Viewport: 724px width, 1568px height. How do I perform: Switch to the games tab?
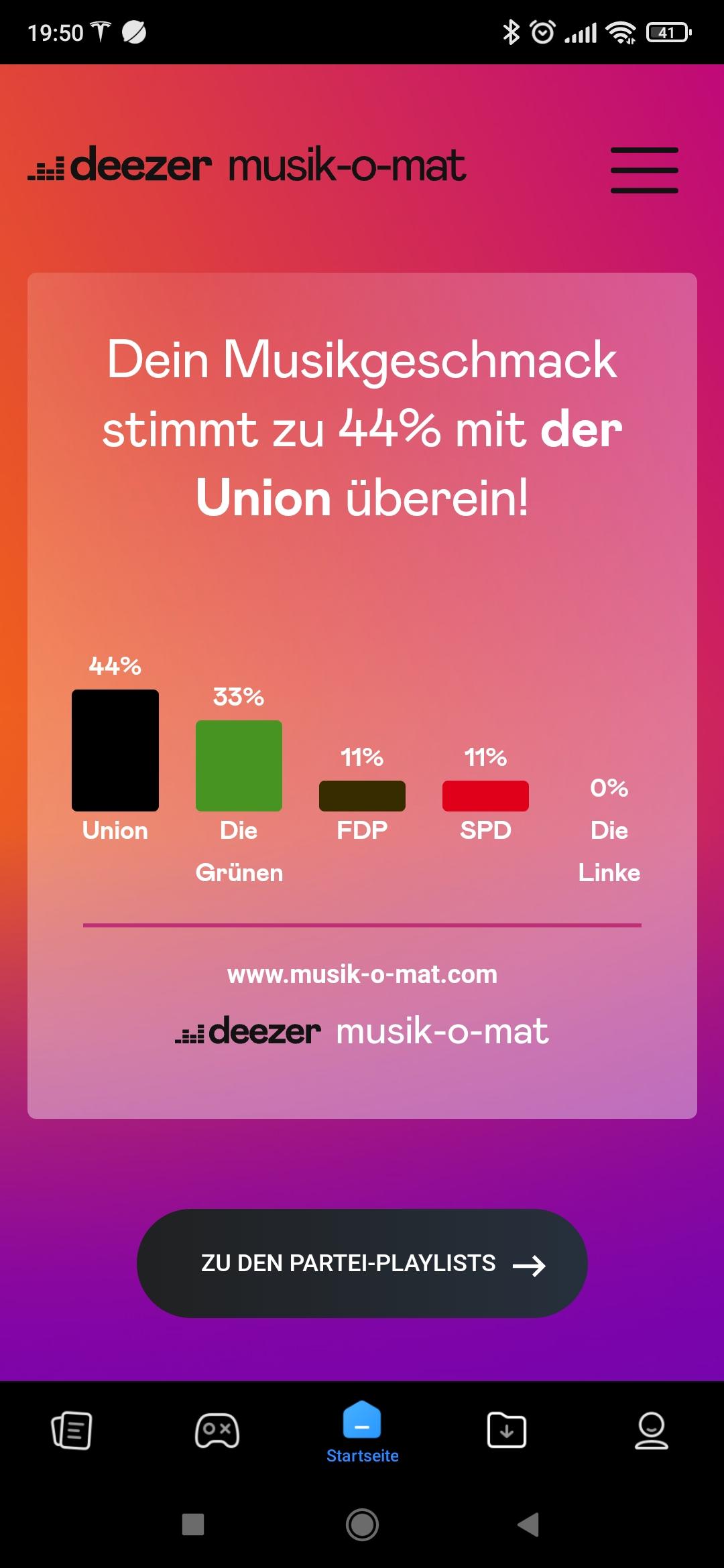(x=217, y=1431)
